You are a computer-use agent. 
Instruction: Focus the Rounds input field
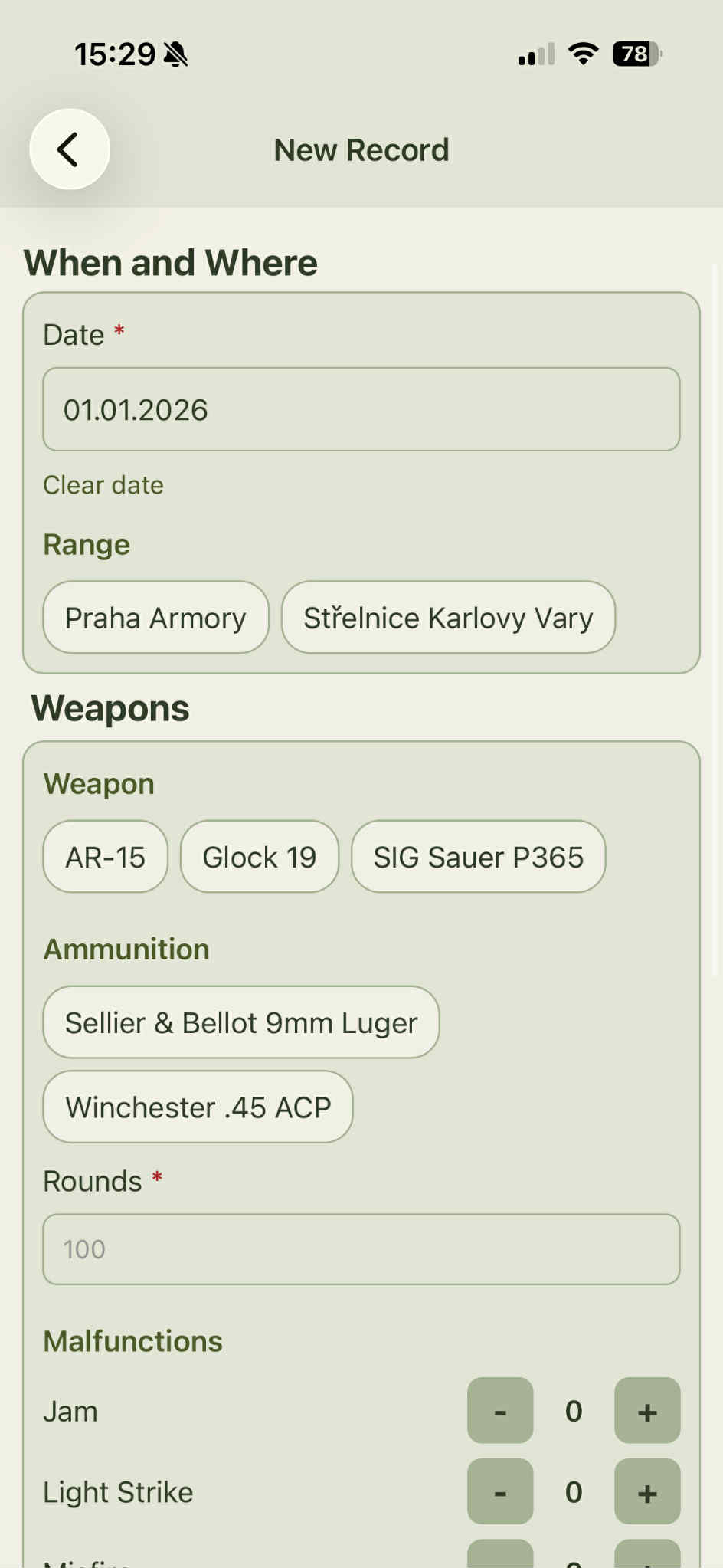(x=361, y=1249)
